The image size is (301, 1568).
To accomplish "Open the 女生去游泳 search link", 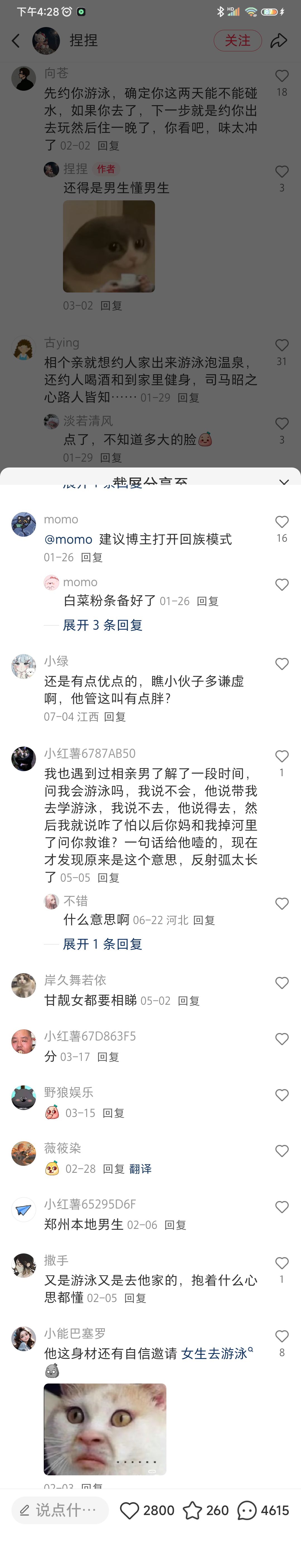I will [x=215, y=1353].
